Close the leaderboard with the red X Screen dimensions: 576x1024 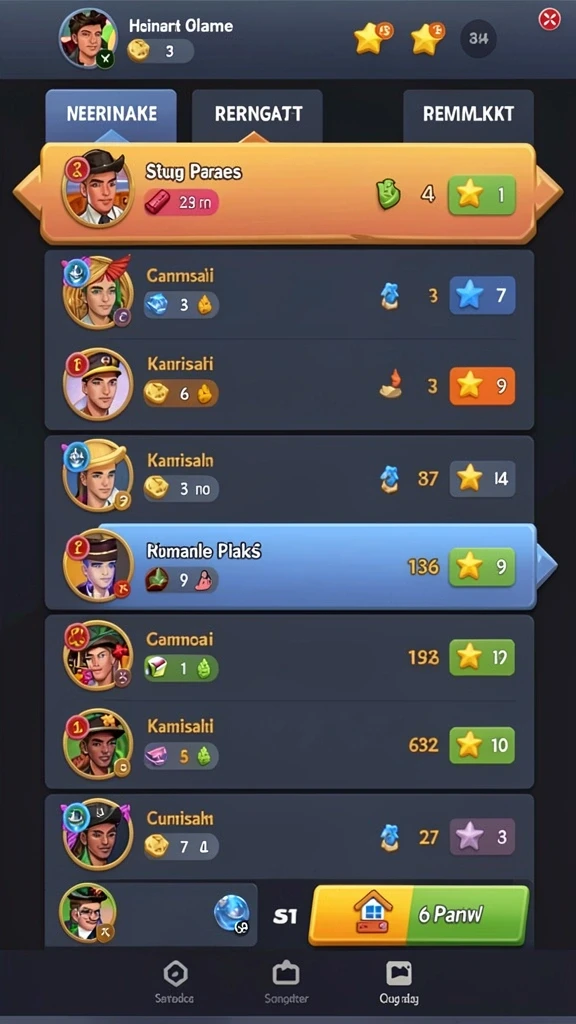[549, 20]
